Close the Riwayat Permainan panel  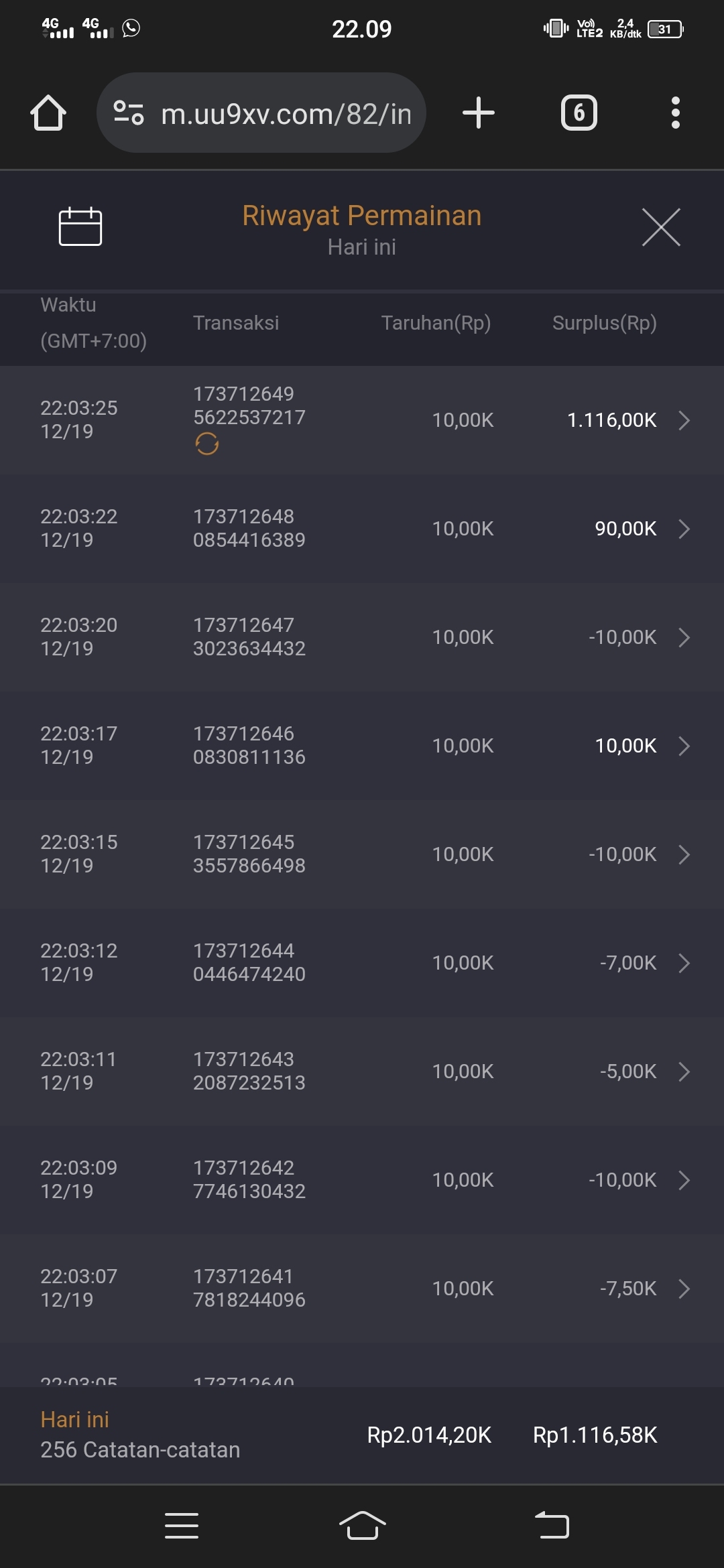coord(661,227)
